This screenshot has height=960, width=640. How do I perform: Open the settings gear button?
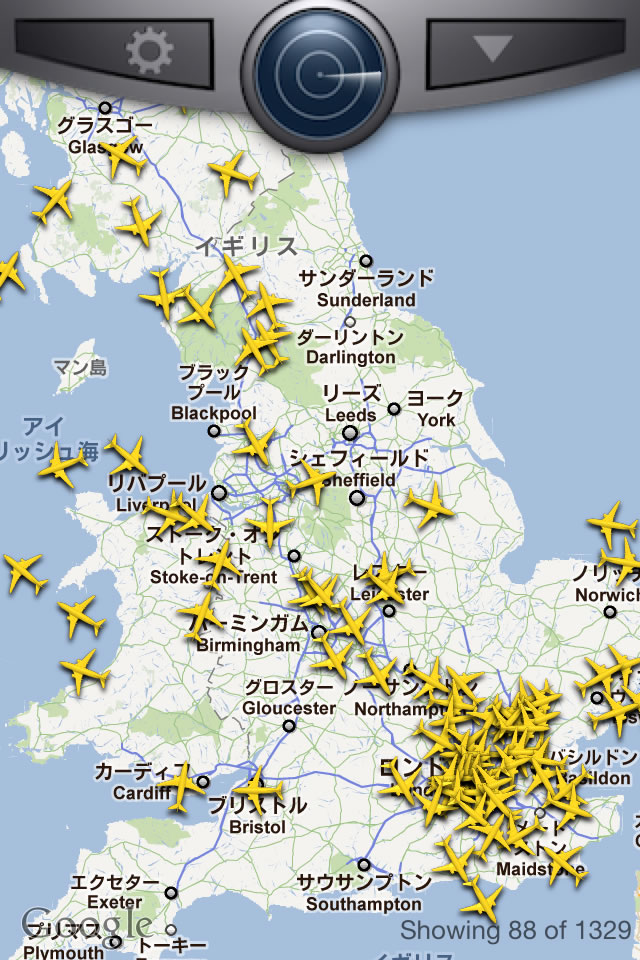[x=150, y=51]
